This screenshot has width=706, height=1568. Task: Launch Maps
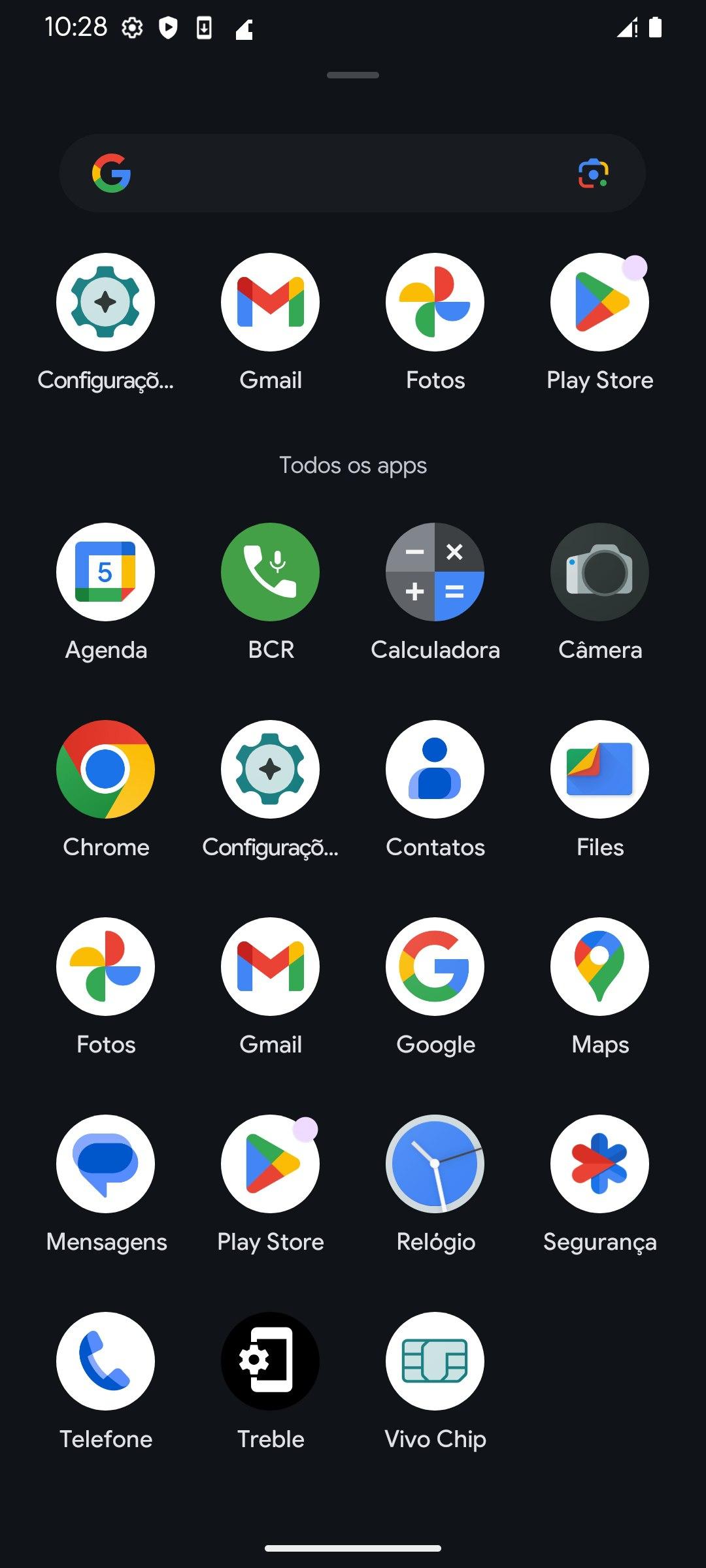(x=599, y=967)
